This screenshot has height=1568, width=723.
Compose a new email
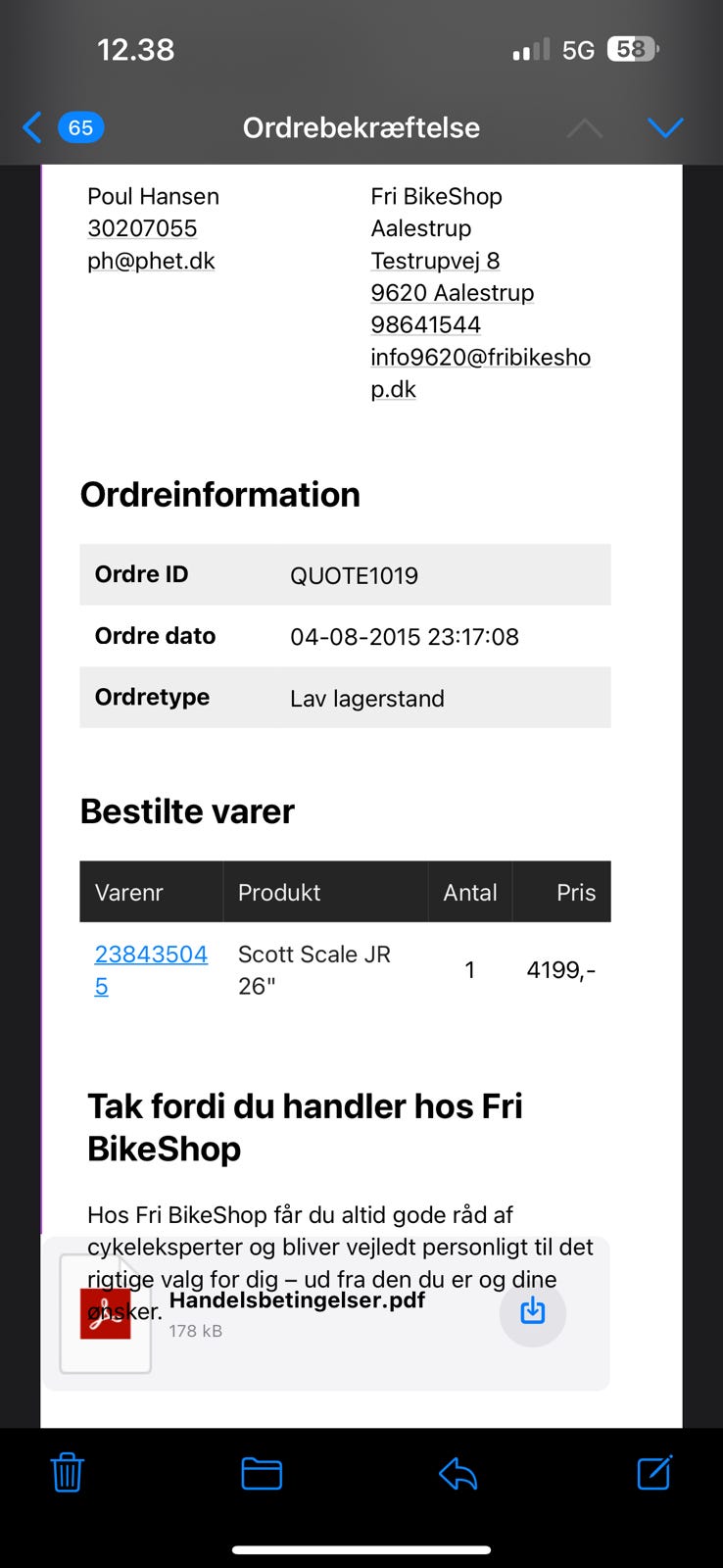pos(653,1473)
